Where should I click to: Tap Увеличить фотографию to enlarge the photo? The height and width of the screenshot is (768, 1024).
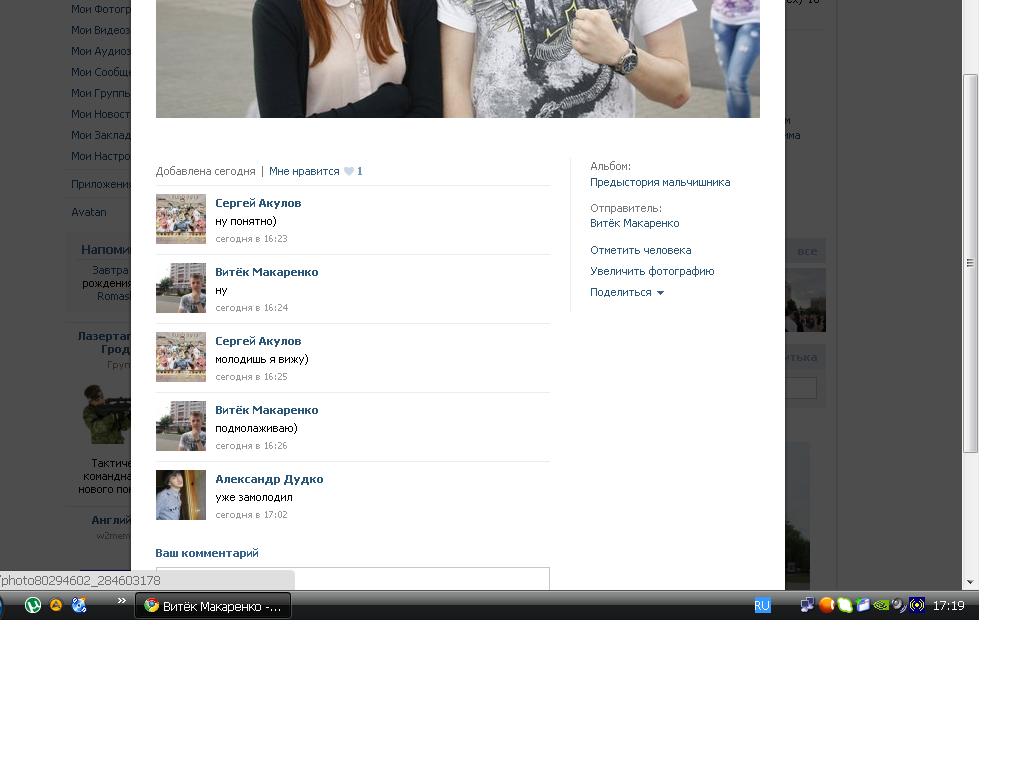click(x=652, y=271)
